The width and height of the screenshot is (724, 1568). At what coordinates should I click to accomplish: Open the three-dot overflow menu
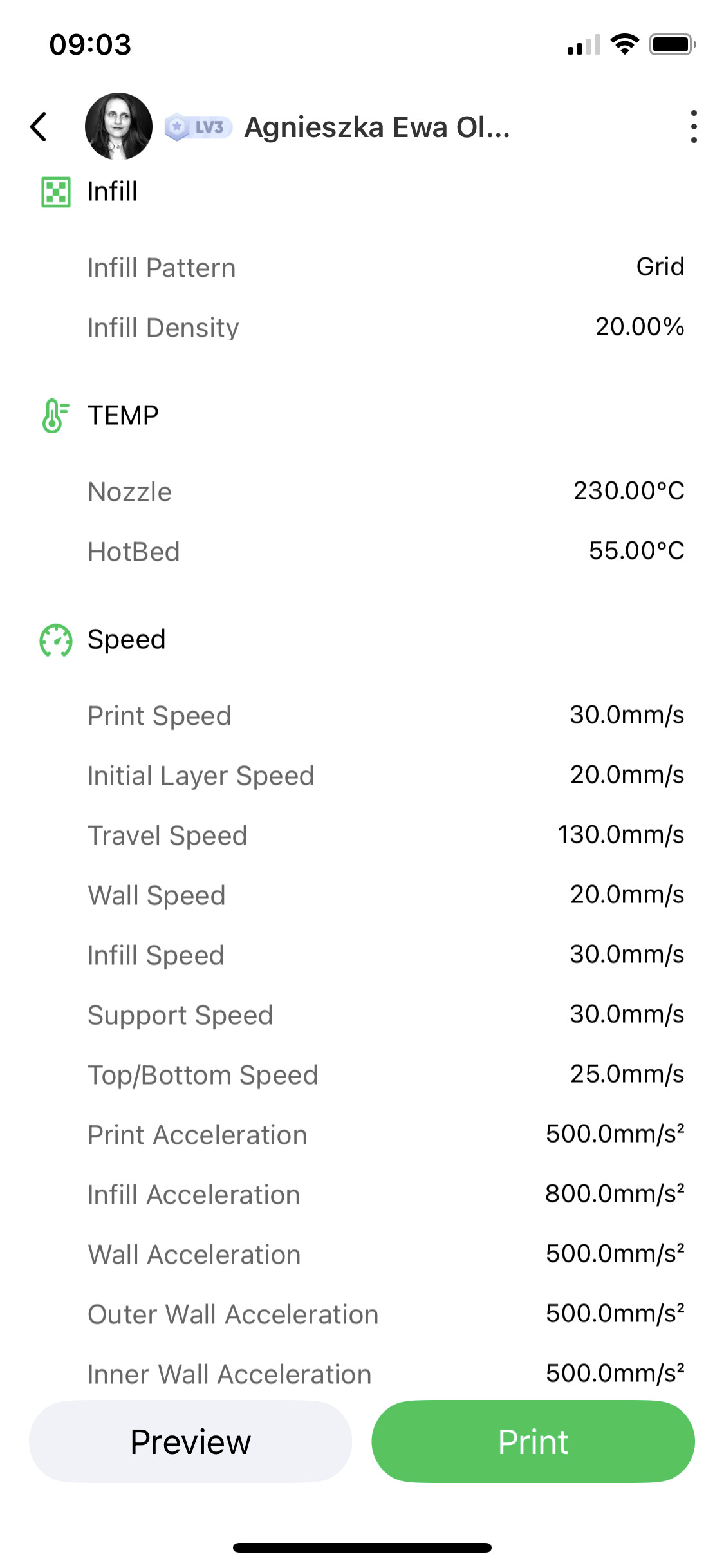[693, 126]
